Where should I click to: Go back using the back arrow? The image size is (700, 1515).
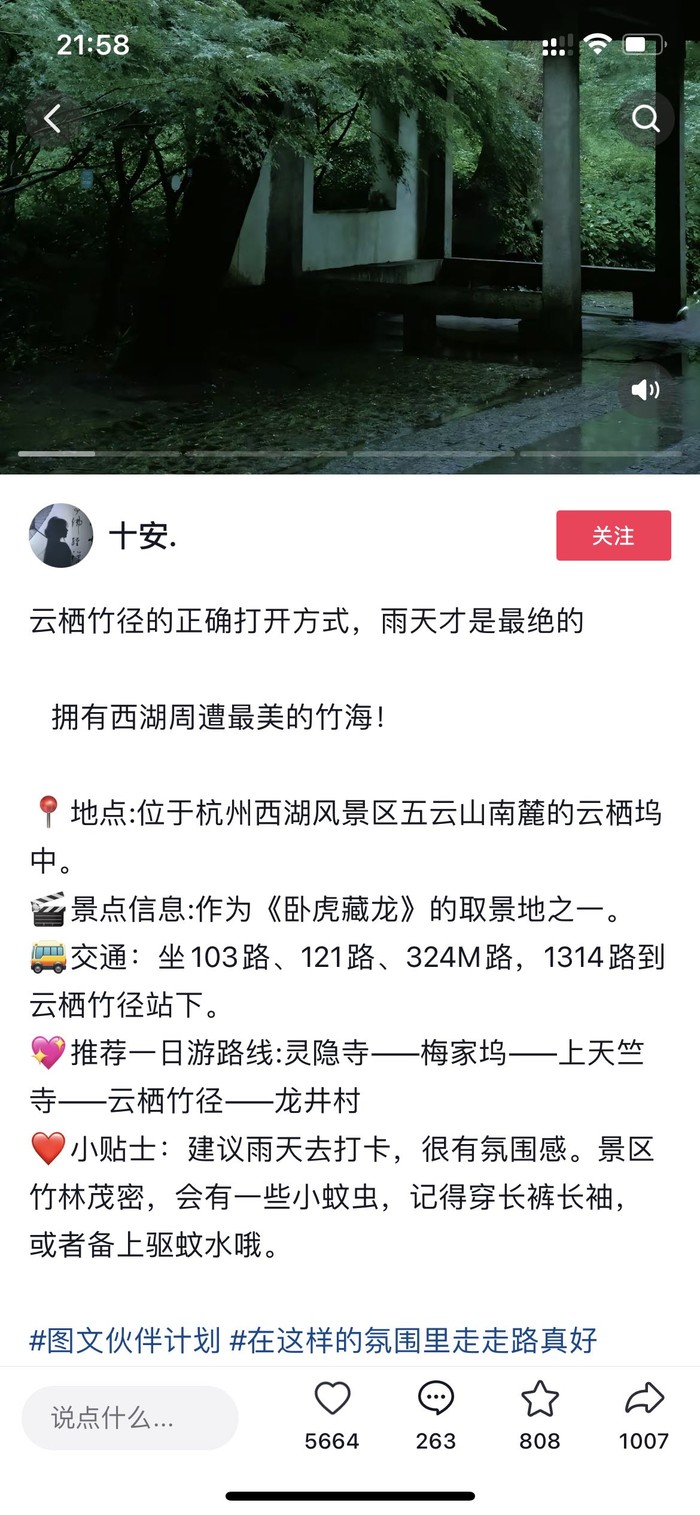pyautogui.click(x=52, y=119)
